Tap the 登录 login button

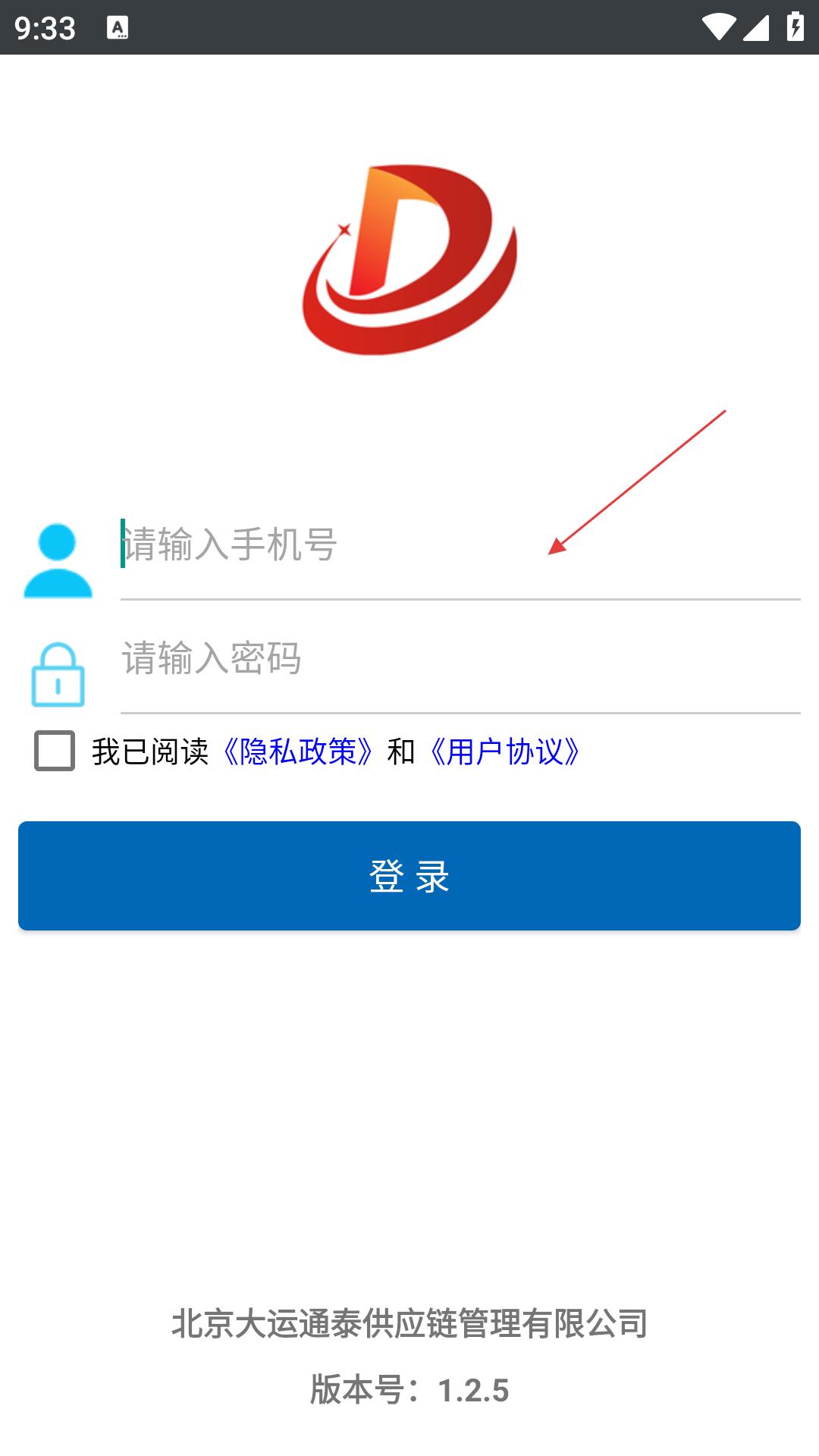(409, 876)
